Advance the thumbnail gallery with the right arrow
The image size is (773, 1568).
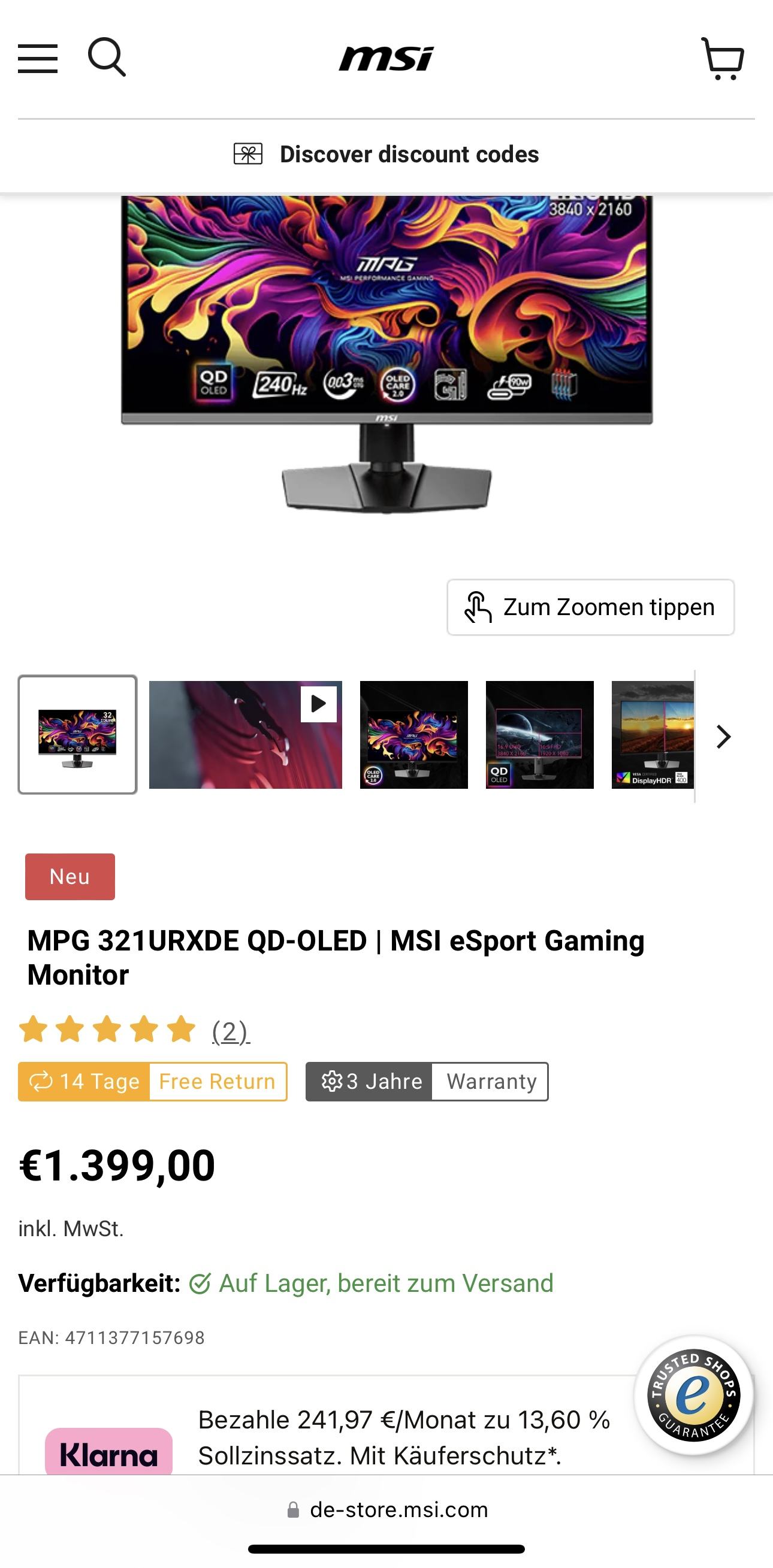723,737
